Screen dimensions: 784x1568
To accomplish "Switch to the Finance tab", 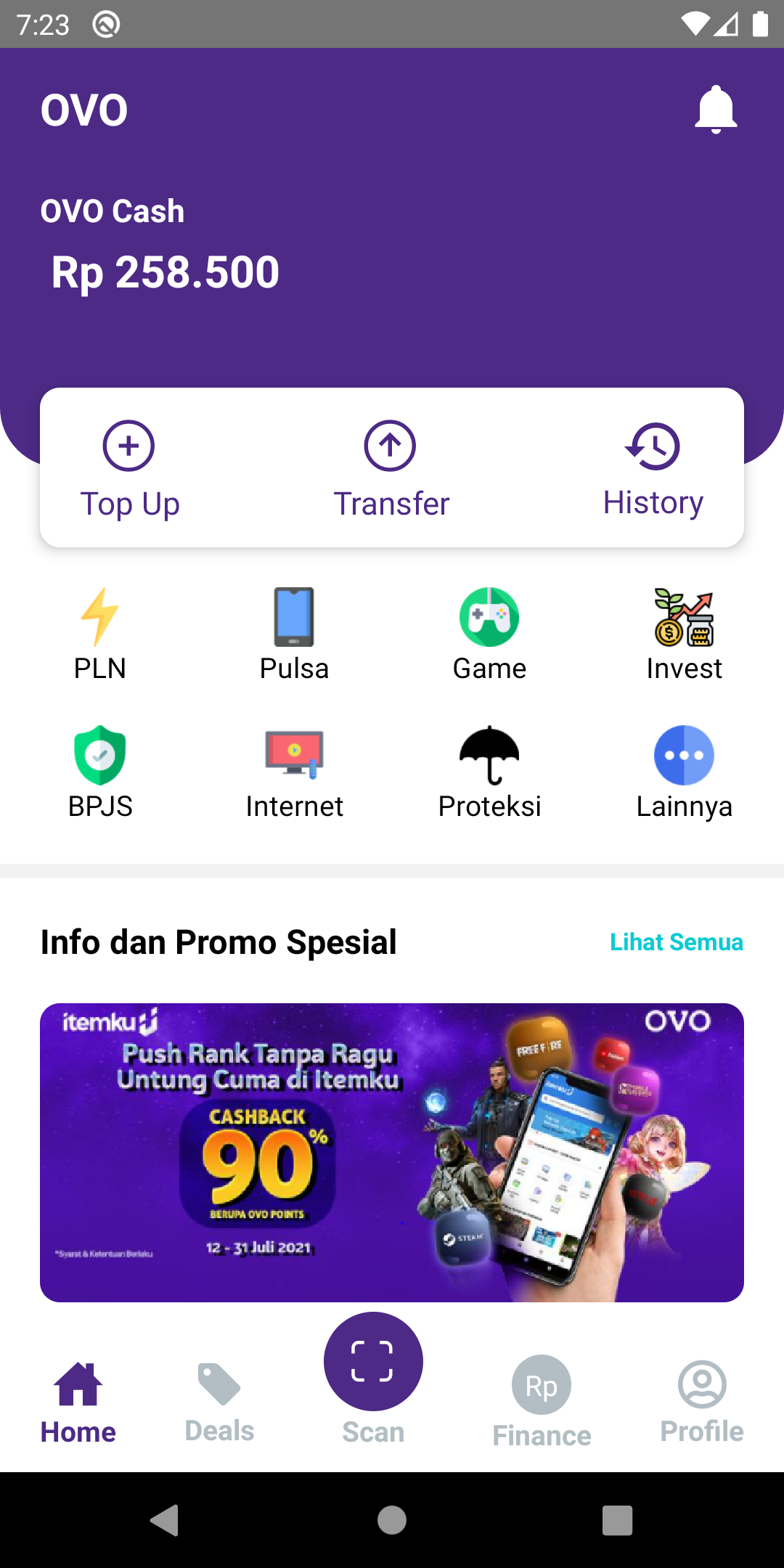I will coord(542,1402).
